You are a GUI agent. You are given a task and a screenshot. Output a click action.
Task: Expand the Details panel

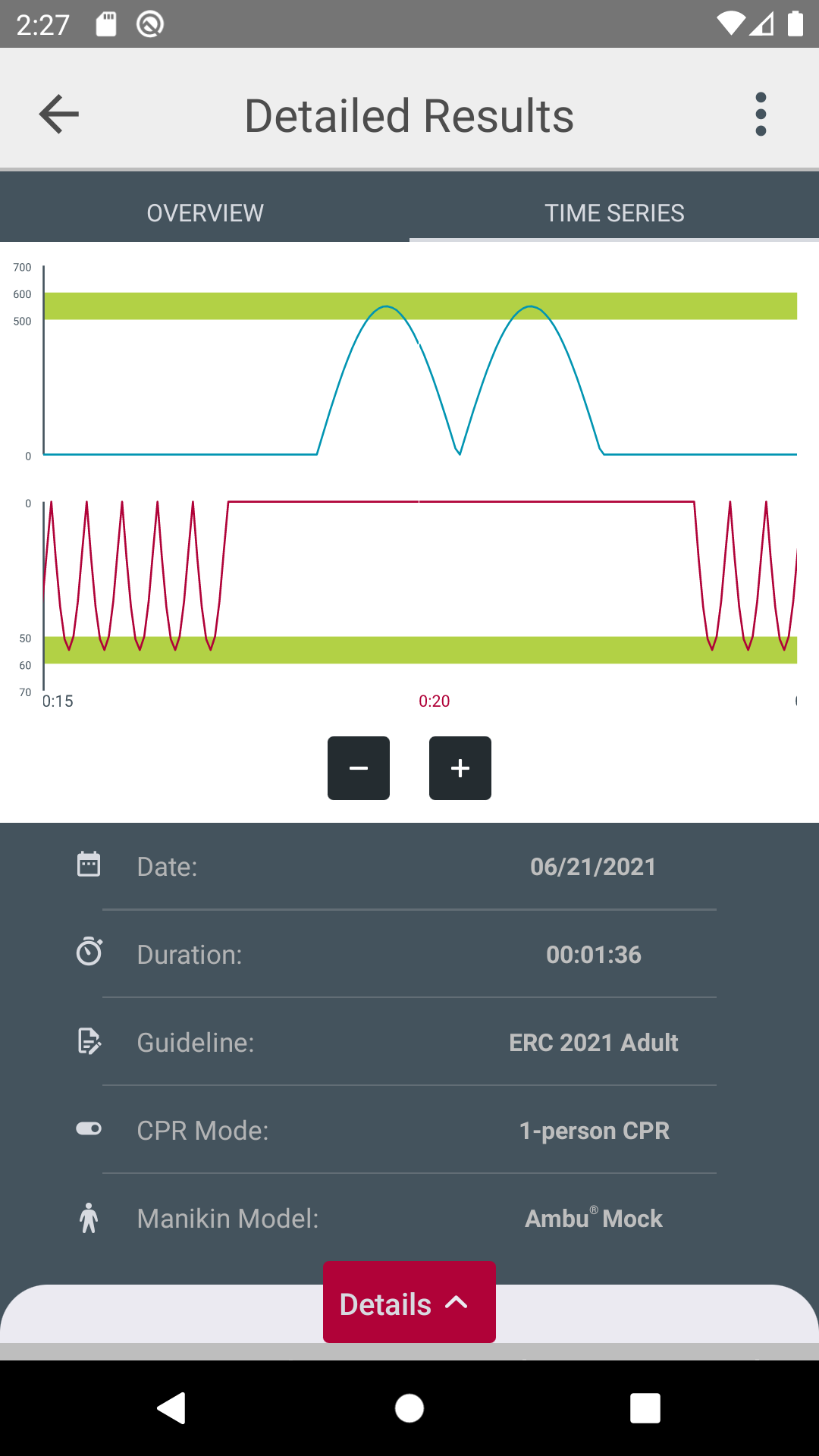409,1302
